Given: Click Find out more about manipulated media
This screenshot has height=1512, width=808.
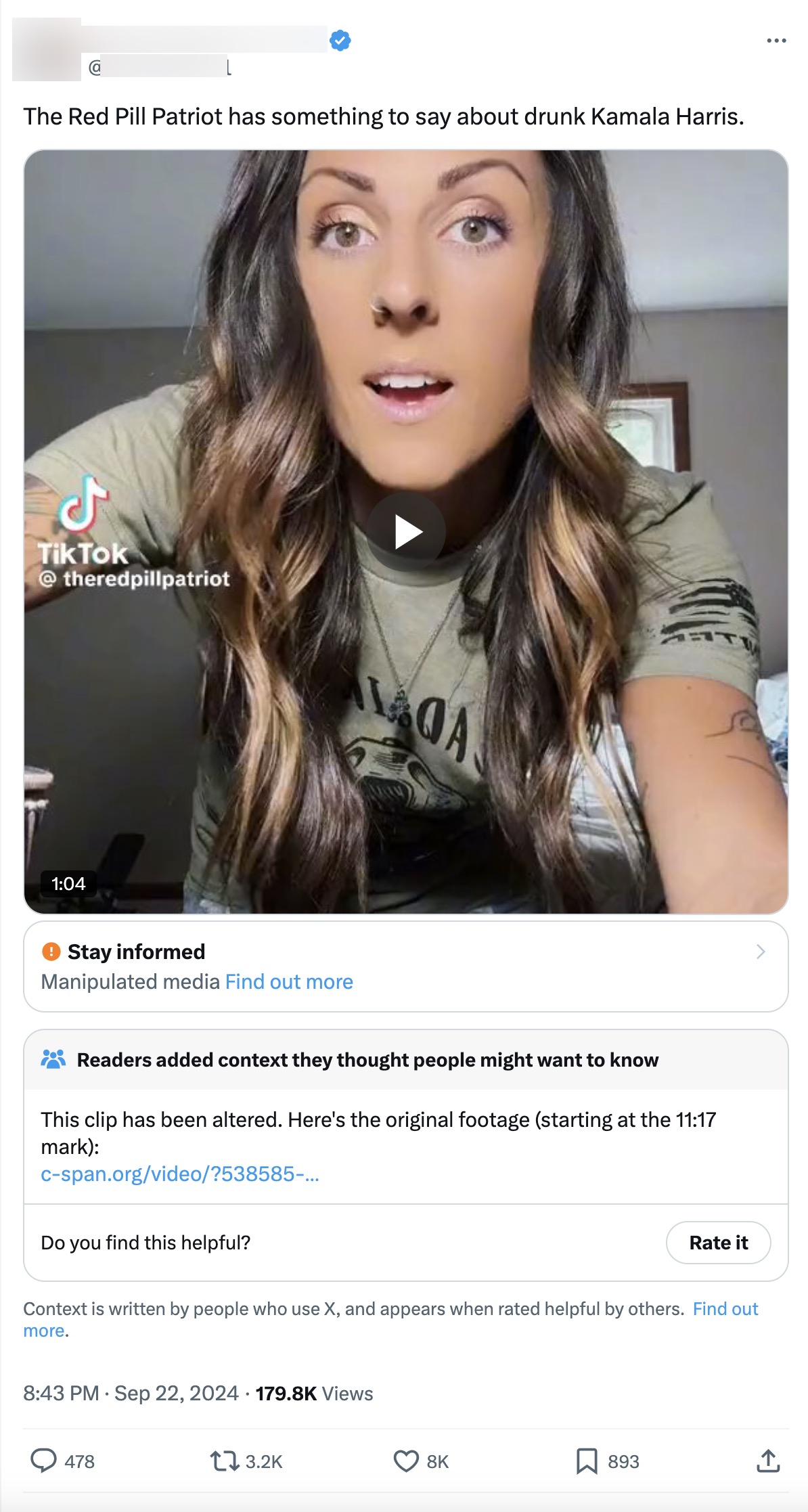Looking at the screenshot, I should pyautogui.click(x=290, y=981).
